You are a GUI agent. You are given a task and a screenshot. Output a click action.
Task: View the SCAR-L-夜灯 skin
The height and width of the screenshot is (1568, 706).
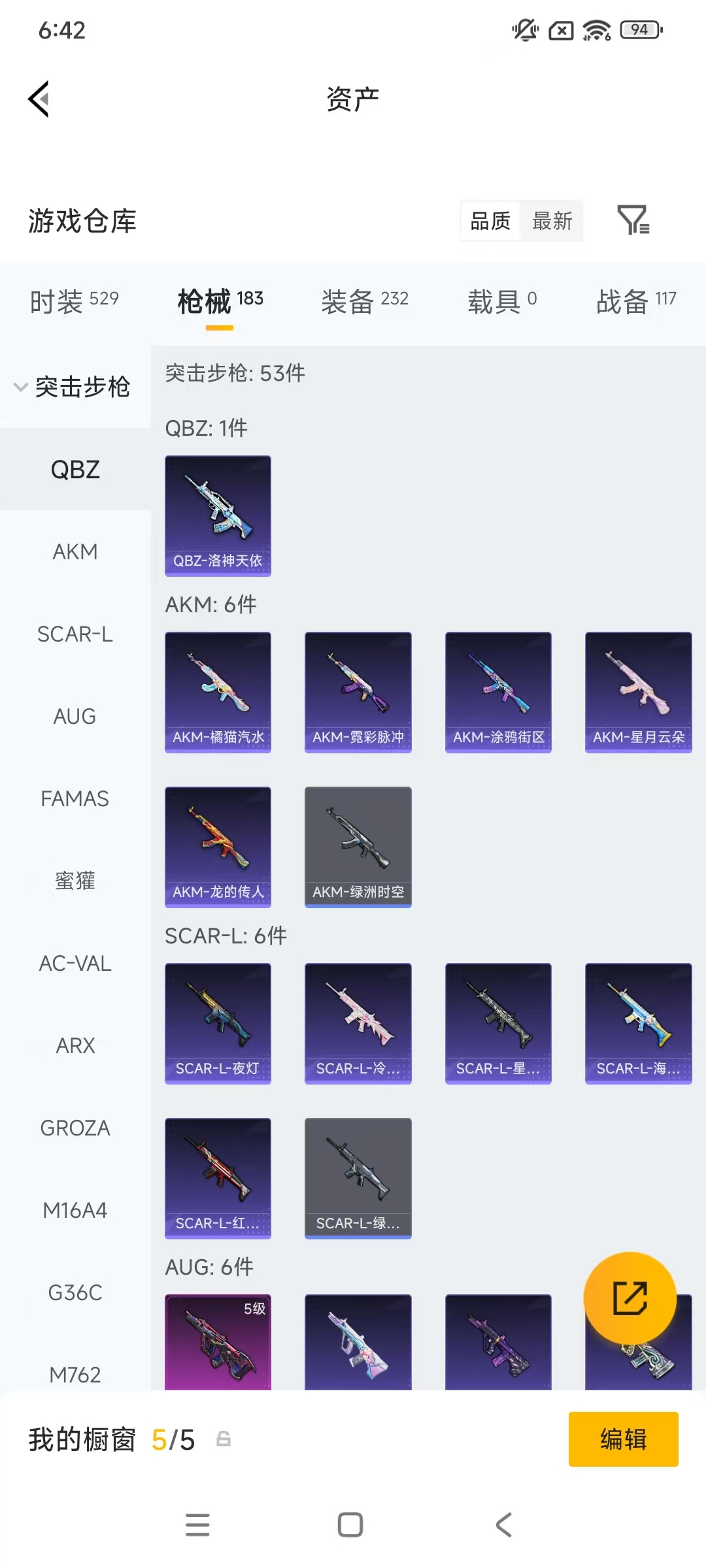[218, 1023]
